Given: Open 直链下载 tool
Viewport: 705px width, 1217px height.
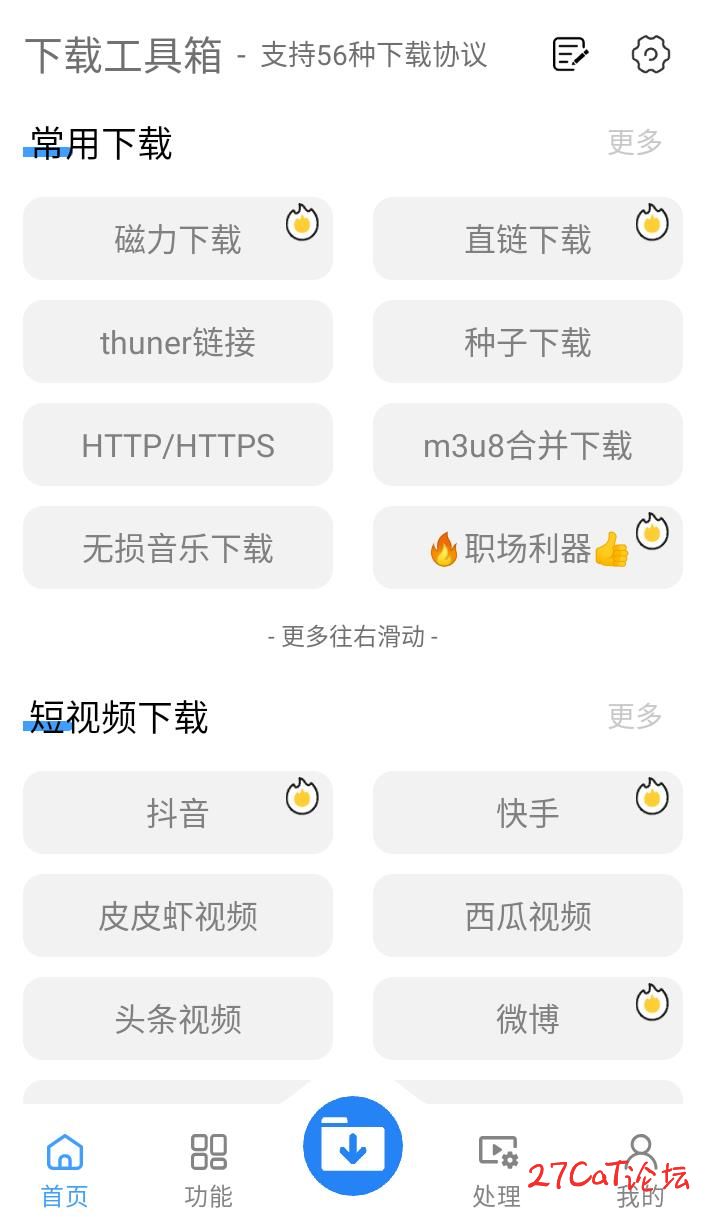Looking at the screenshot, I should tap(527, 239).
